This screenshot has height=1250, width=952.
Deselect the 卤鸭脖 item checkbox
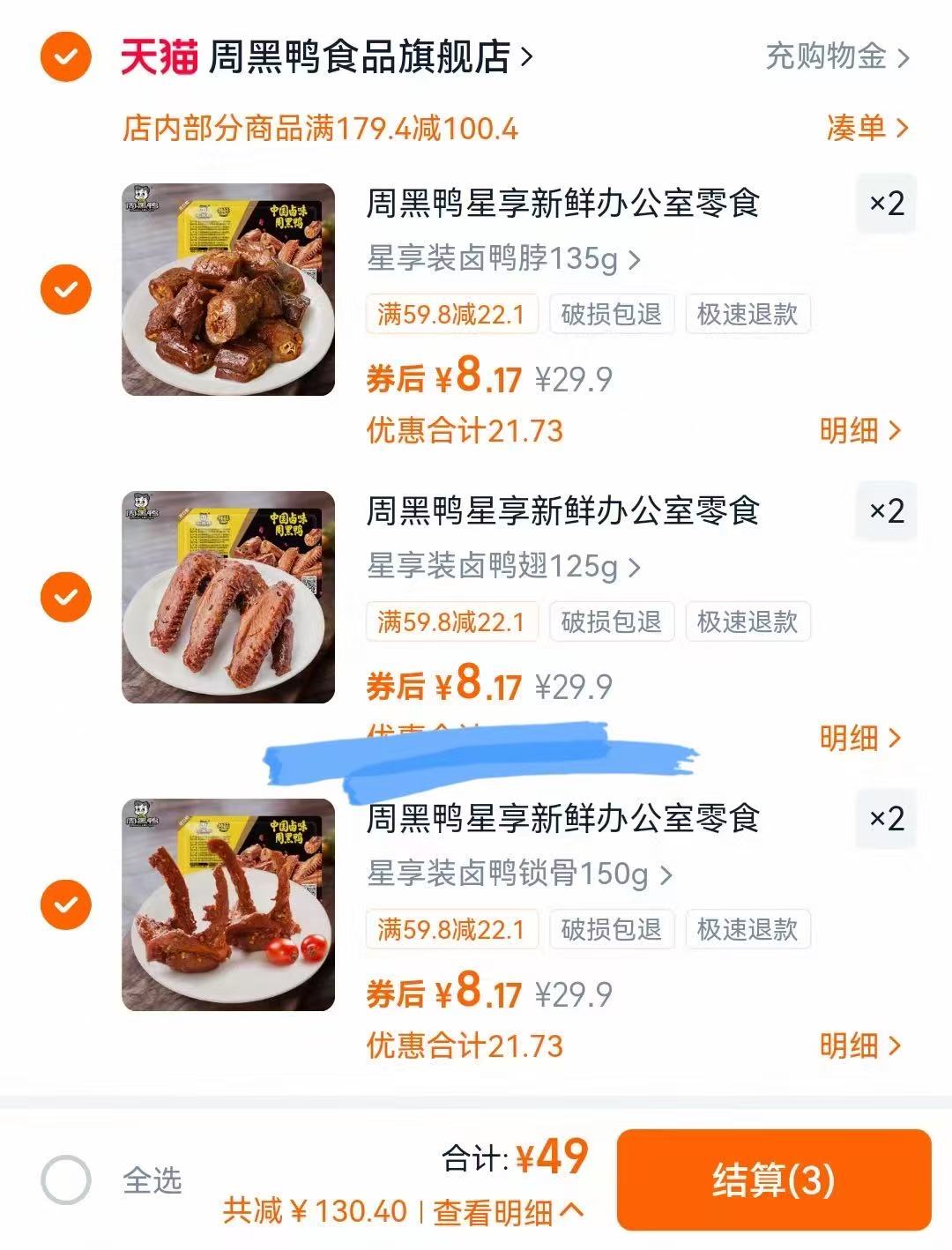65,289
